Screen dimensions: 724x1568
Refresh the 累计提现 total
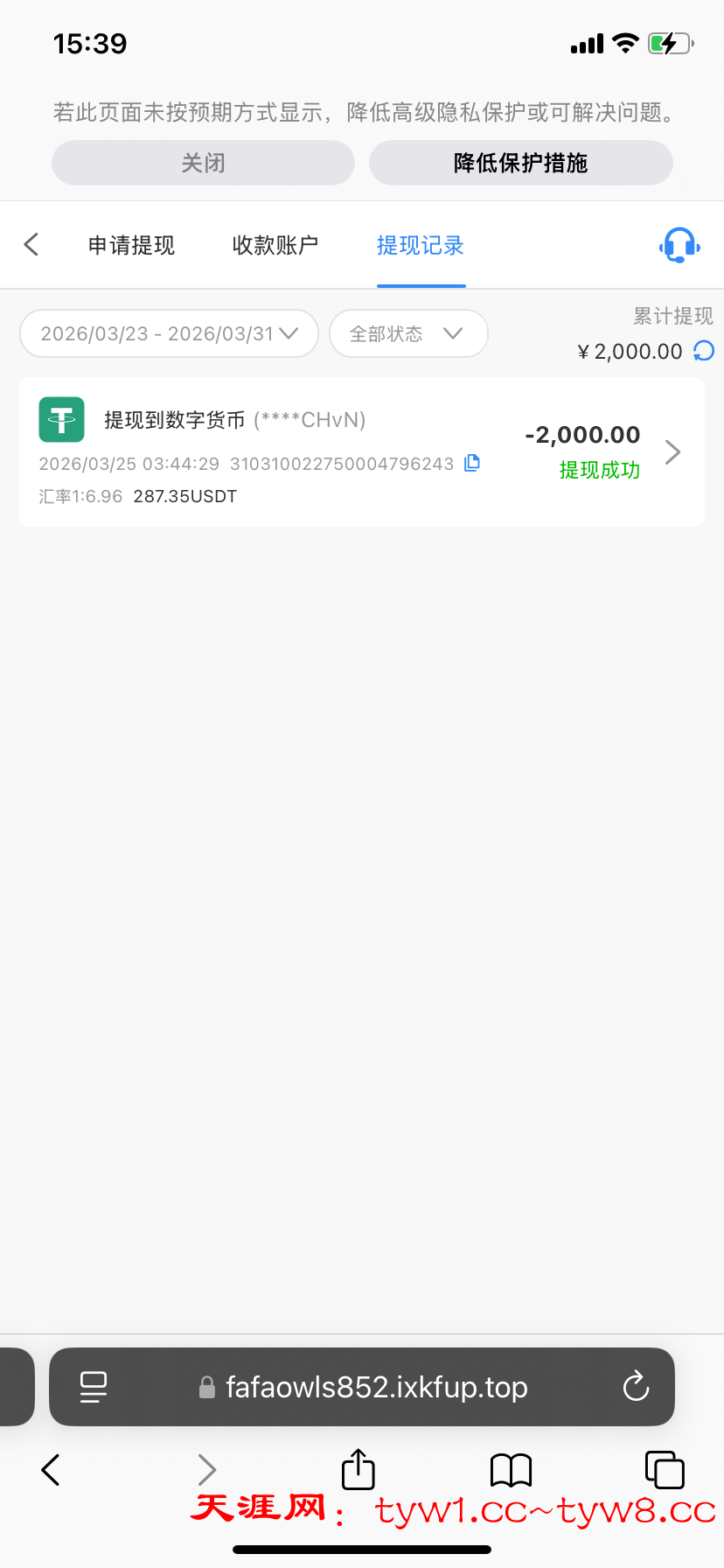pos(704,351)
